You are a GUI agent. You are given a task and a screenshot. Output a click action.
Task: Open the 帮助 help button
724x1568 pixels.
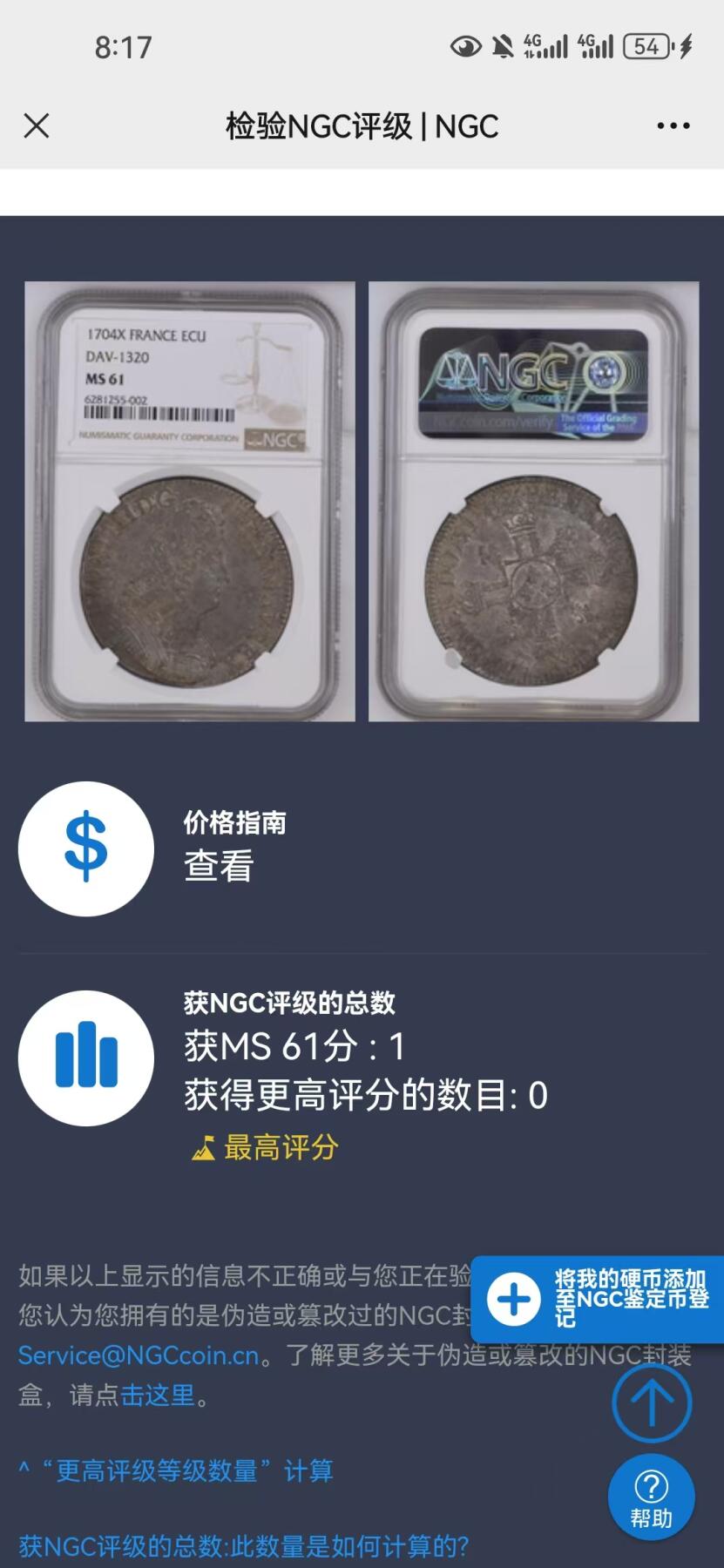point(651,1497)
